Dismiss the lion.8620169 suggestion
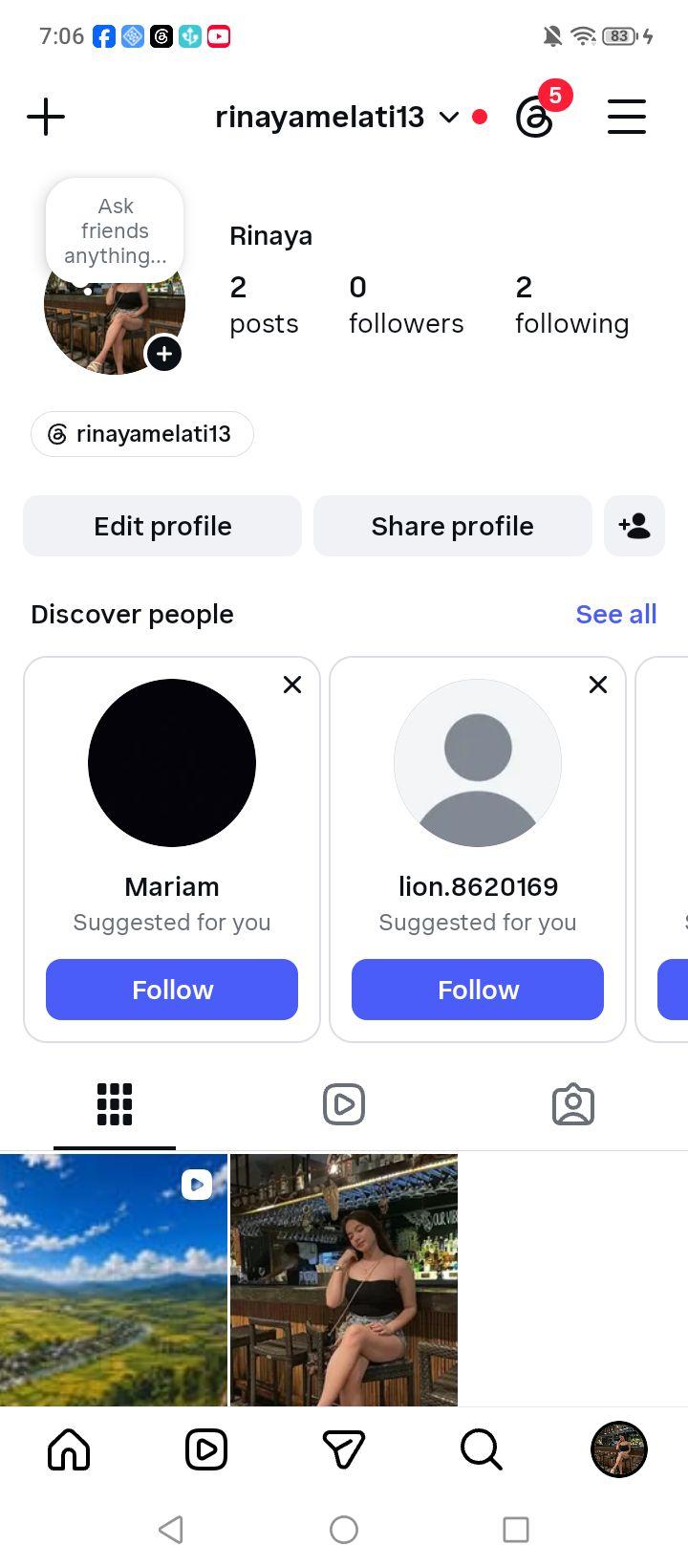The height and width of the screenshot is (1568, 688). tap(598, 685)
